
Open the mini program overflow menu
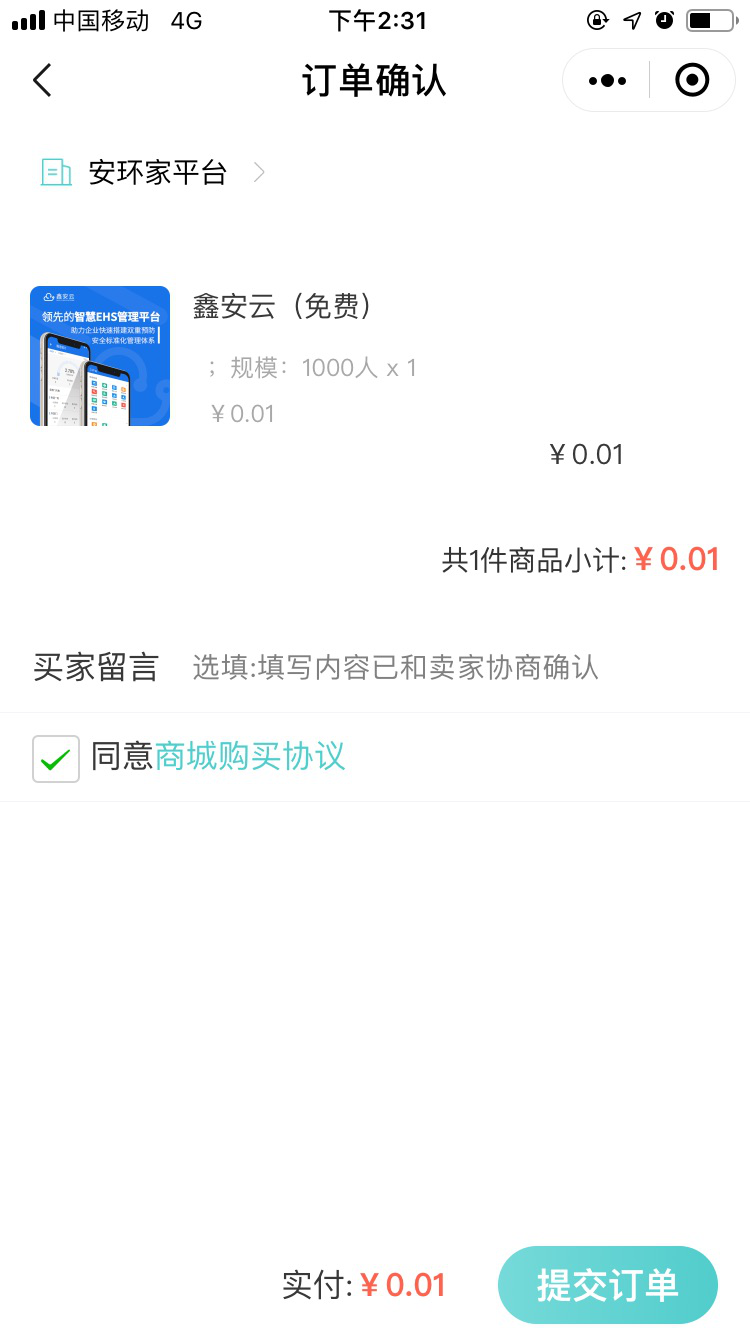pyautogui.click(x=607, y=80)
